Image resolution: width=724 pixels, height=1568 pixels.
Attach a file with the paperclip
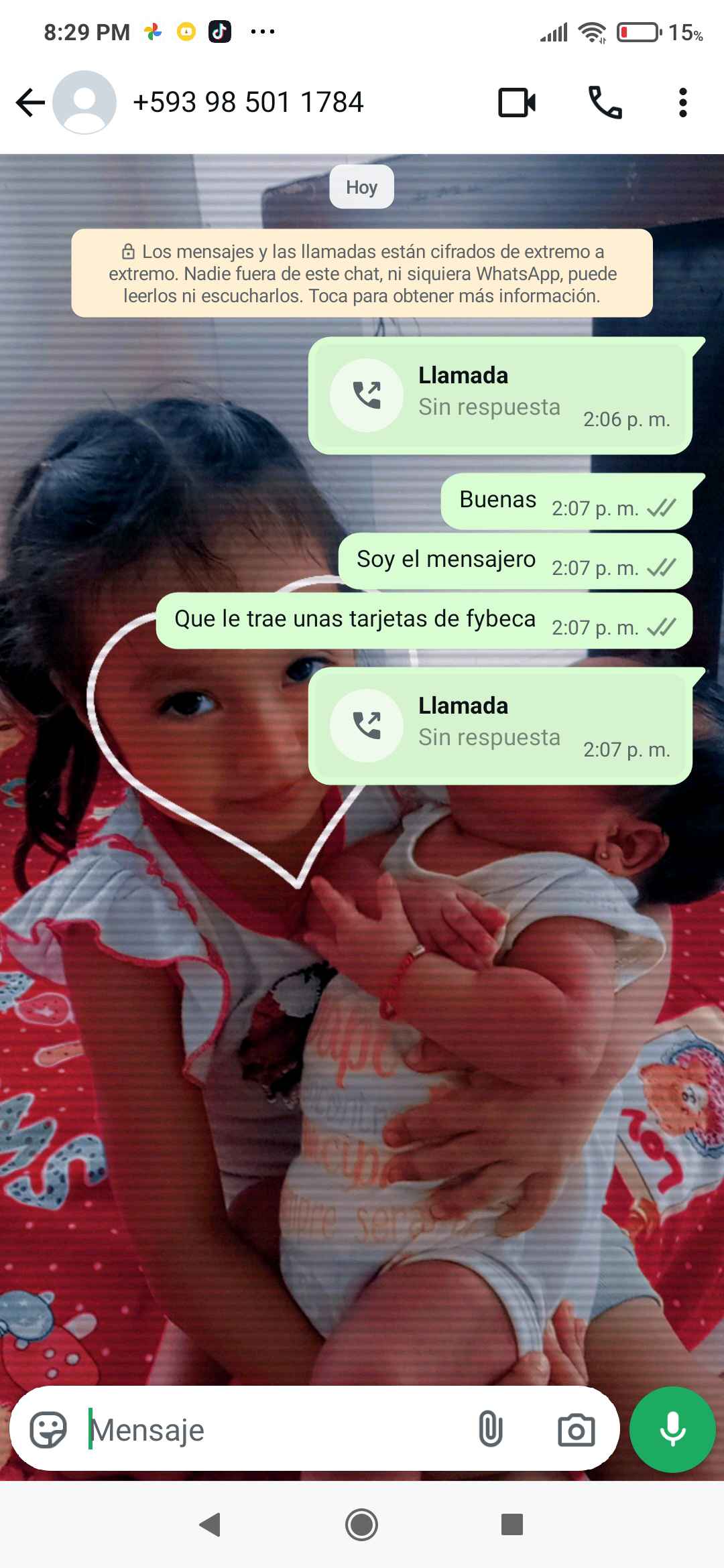[490, 1431]
